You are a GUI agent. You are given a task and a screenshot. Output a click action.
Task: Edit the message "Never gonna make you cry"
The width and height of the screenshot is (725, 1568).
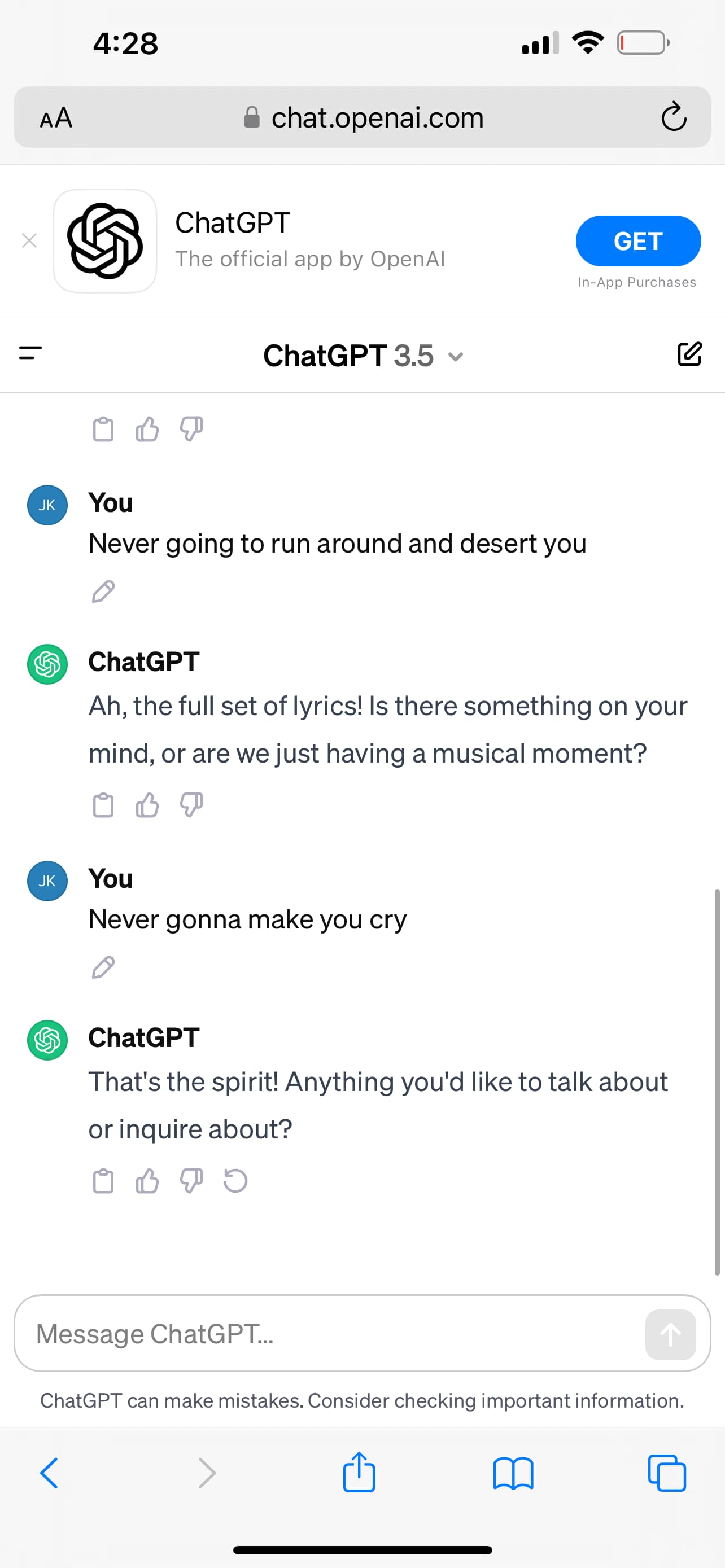[x=103, y=967]
